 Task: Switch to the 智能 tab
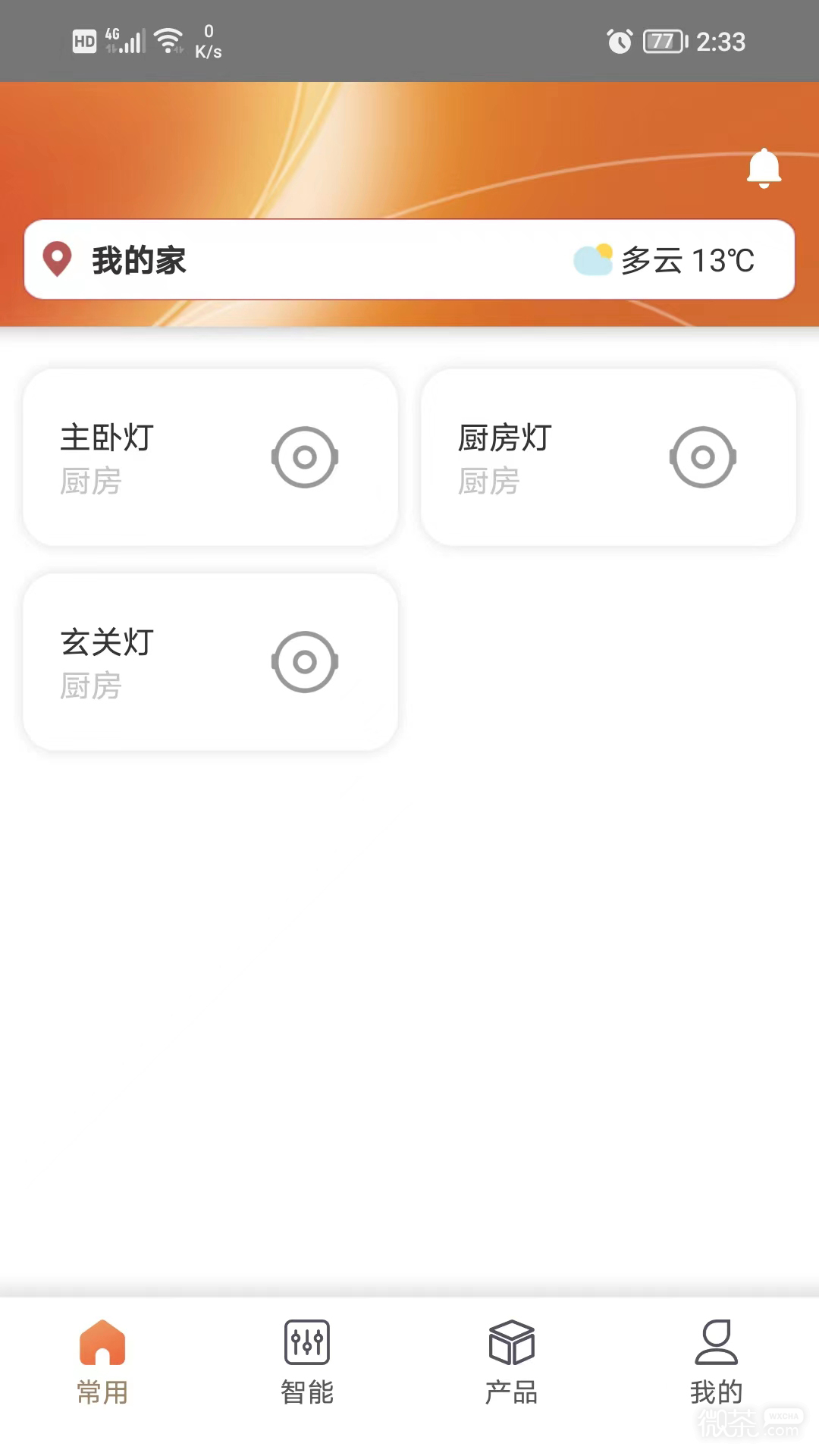[x=307, y=1362]
